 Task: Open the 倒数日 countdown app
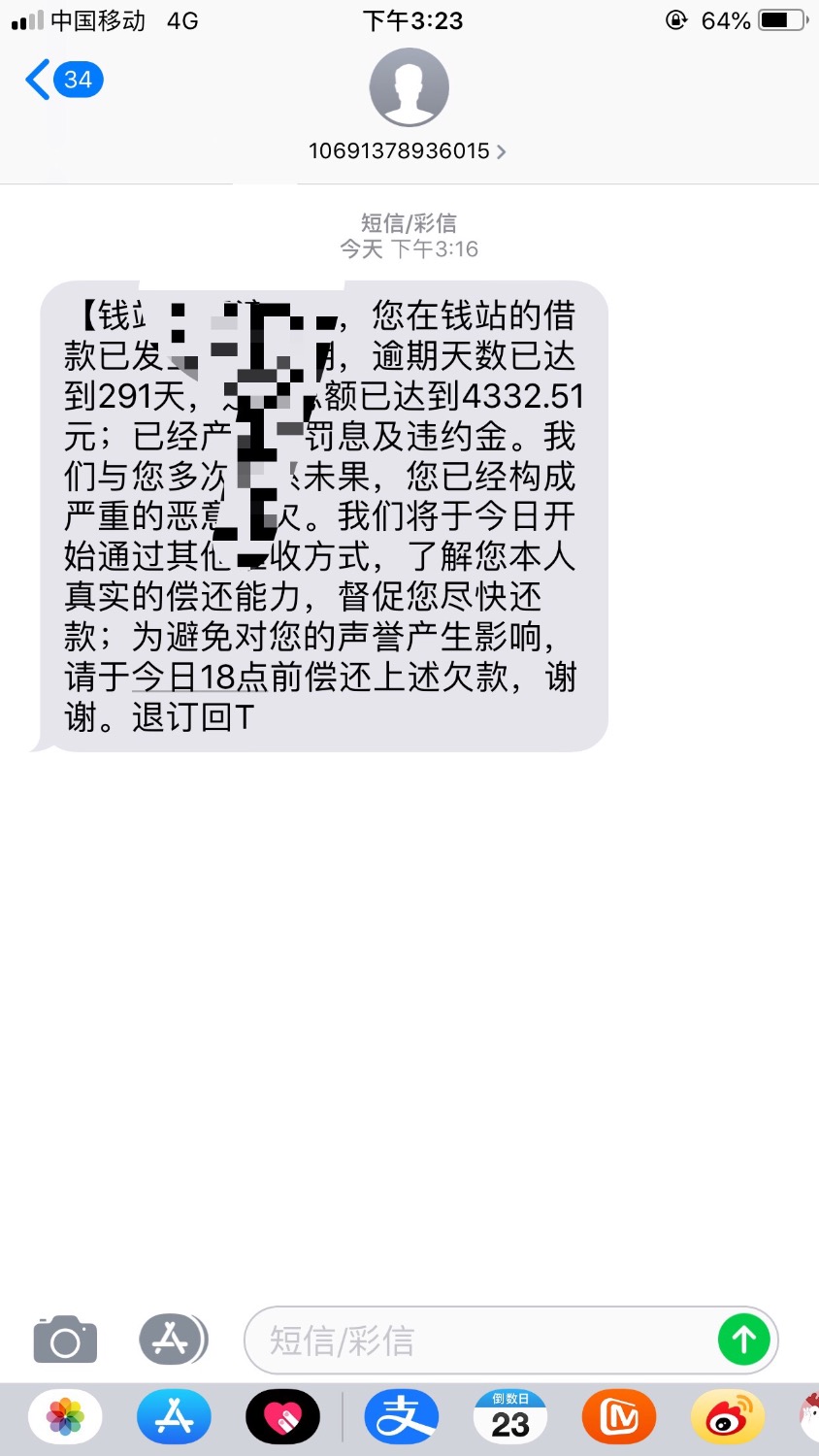coord(510,1417)
